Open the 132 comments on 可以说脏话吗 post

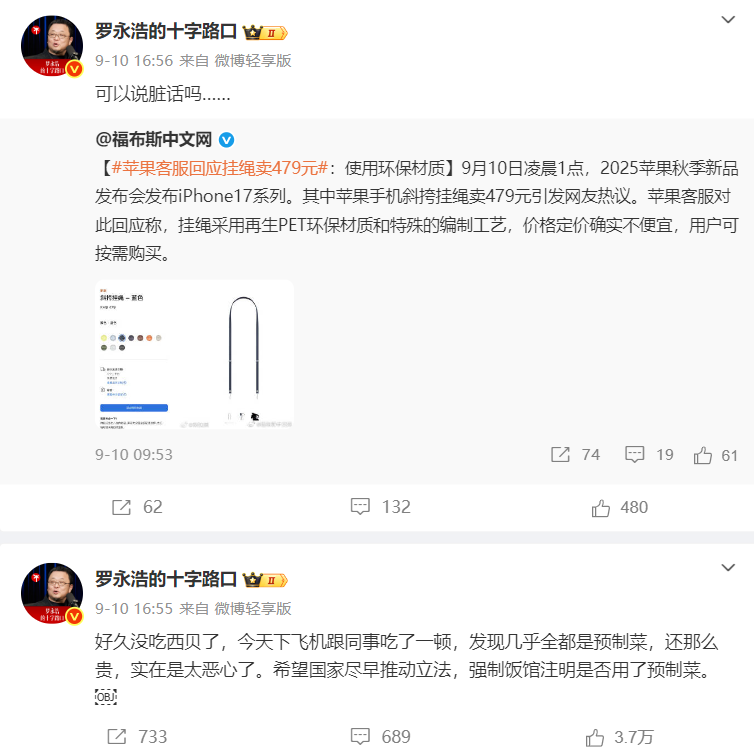coord(380,507)
